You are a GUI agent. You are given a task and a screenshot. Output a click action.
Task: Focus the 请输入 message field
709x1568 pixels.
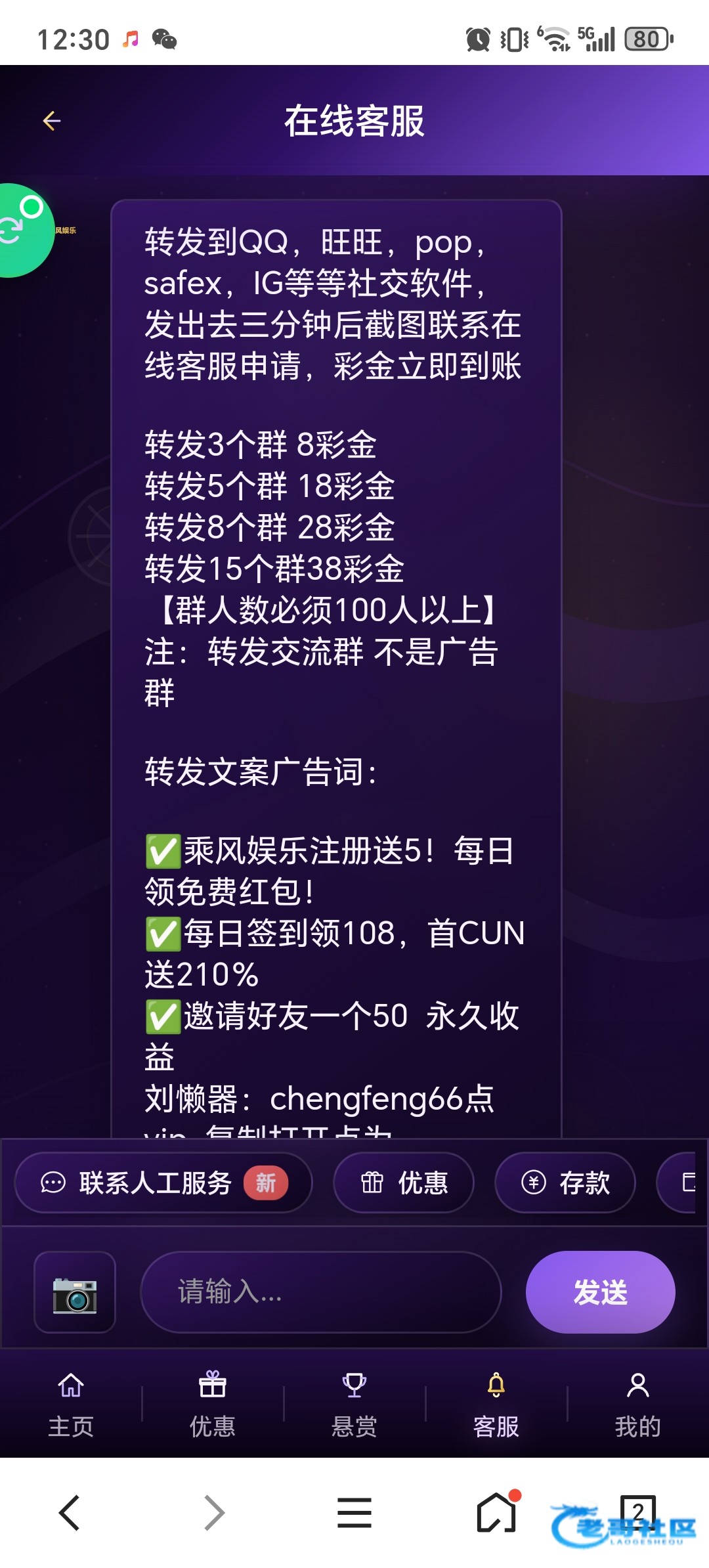pyautogui.click(x=321, y=1292)
